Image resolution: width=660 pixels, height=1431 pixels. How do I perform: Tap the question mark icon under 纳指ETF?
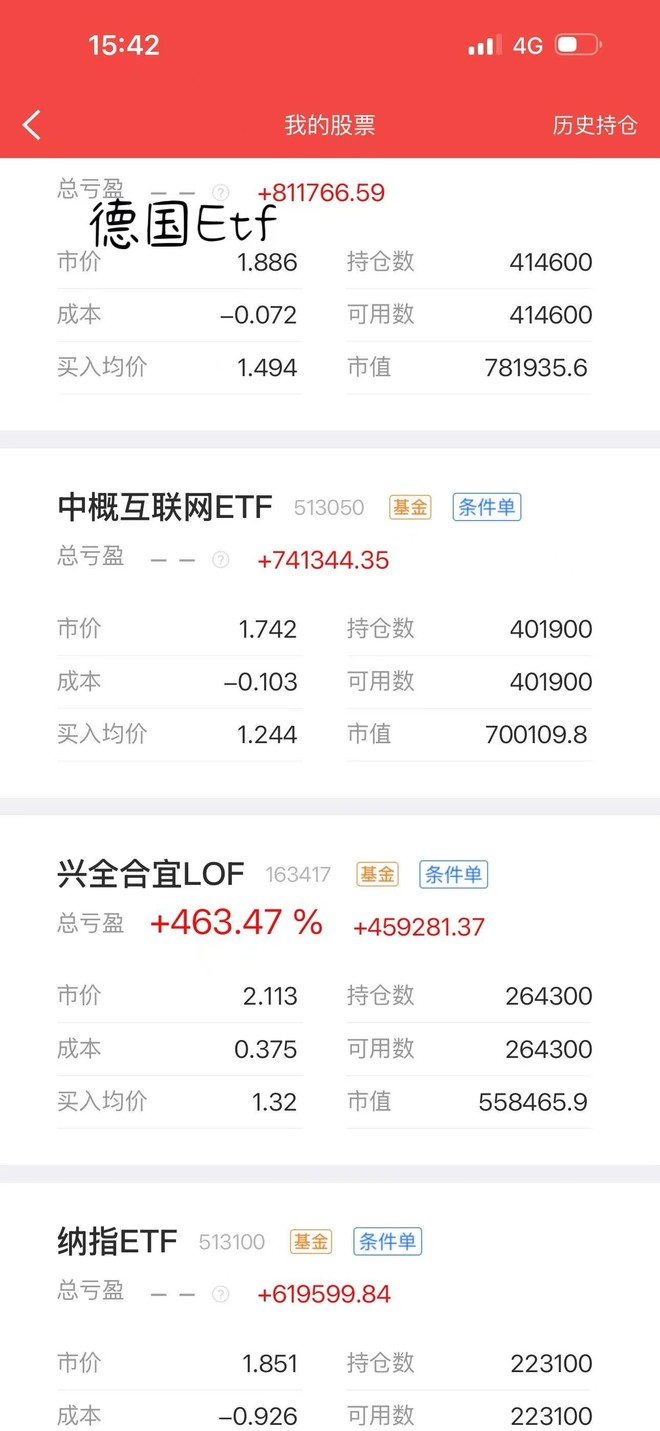(221, 1294)
